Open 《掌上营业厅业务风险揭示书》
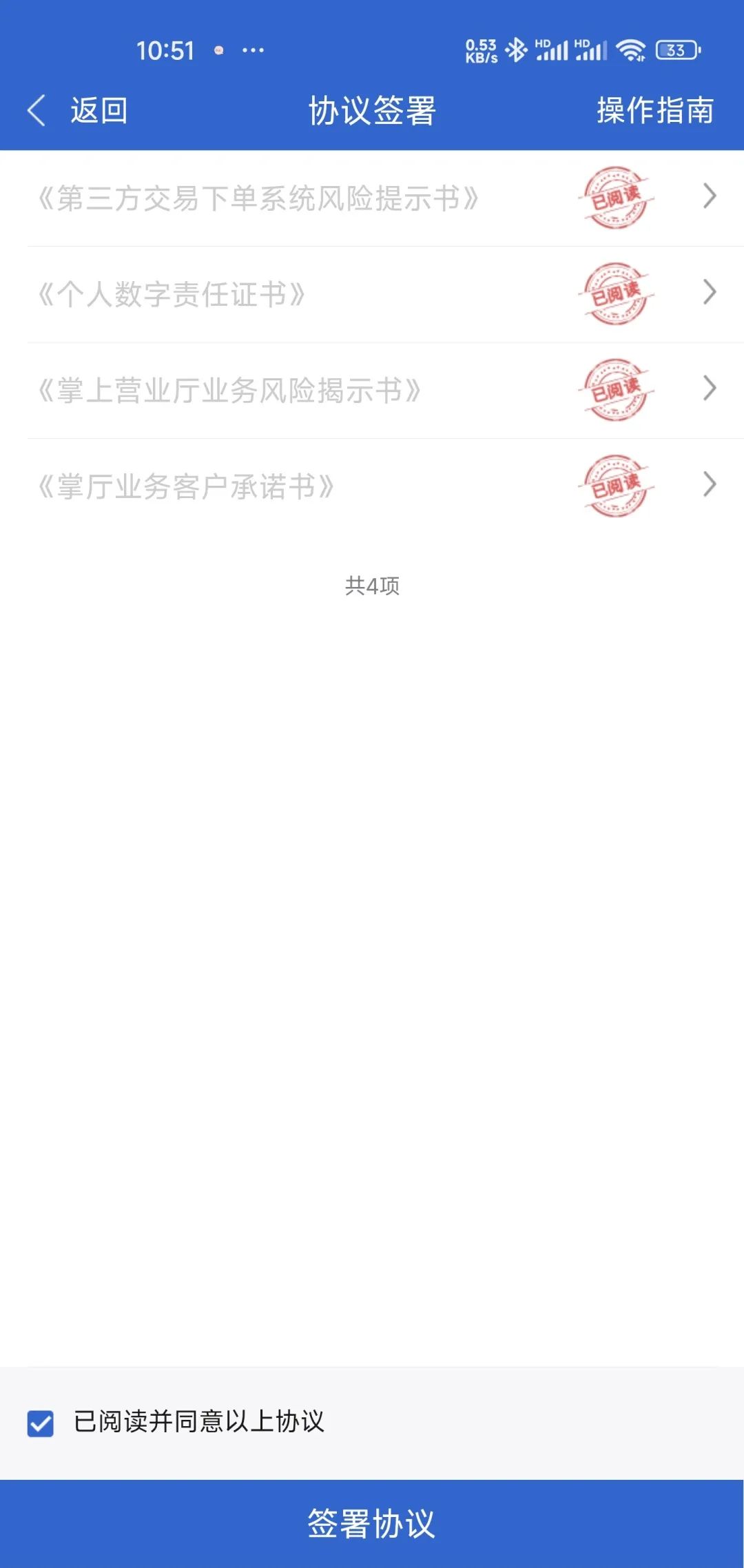744x1568 pixels. pos(229,391)
